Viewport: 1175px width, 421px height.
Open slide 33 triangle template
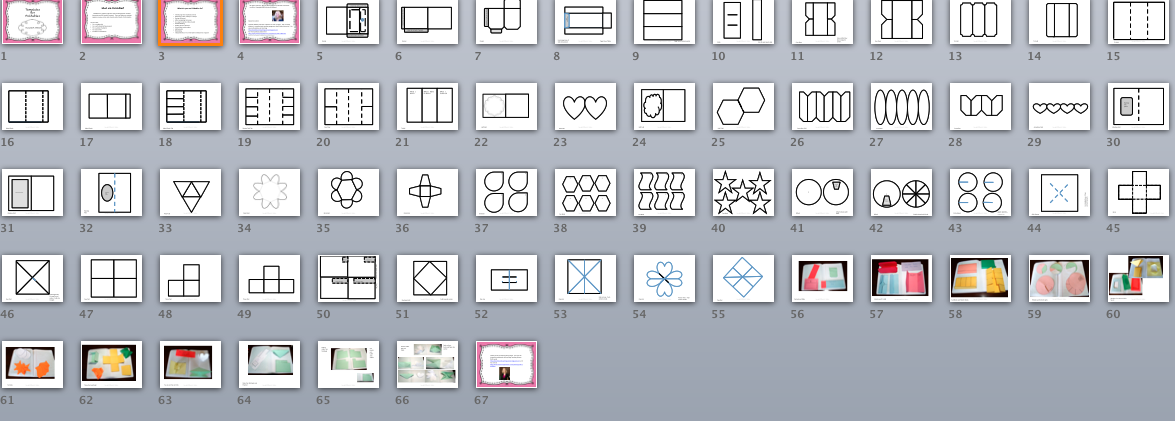[190, 192]
